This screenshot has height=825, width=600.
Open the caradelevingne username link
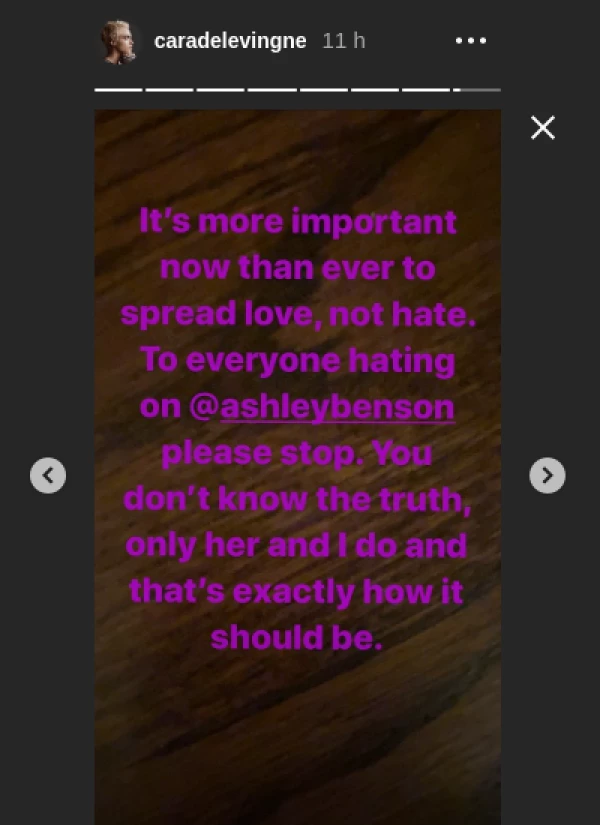click(232, 41)
